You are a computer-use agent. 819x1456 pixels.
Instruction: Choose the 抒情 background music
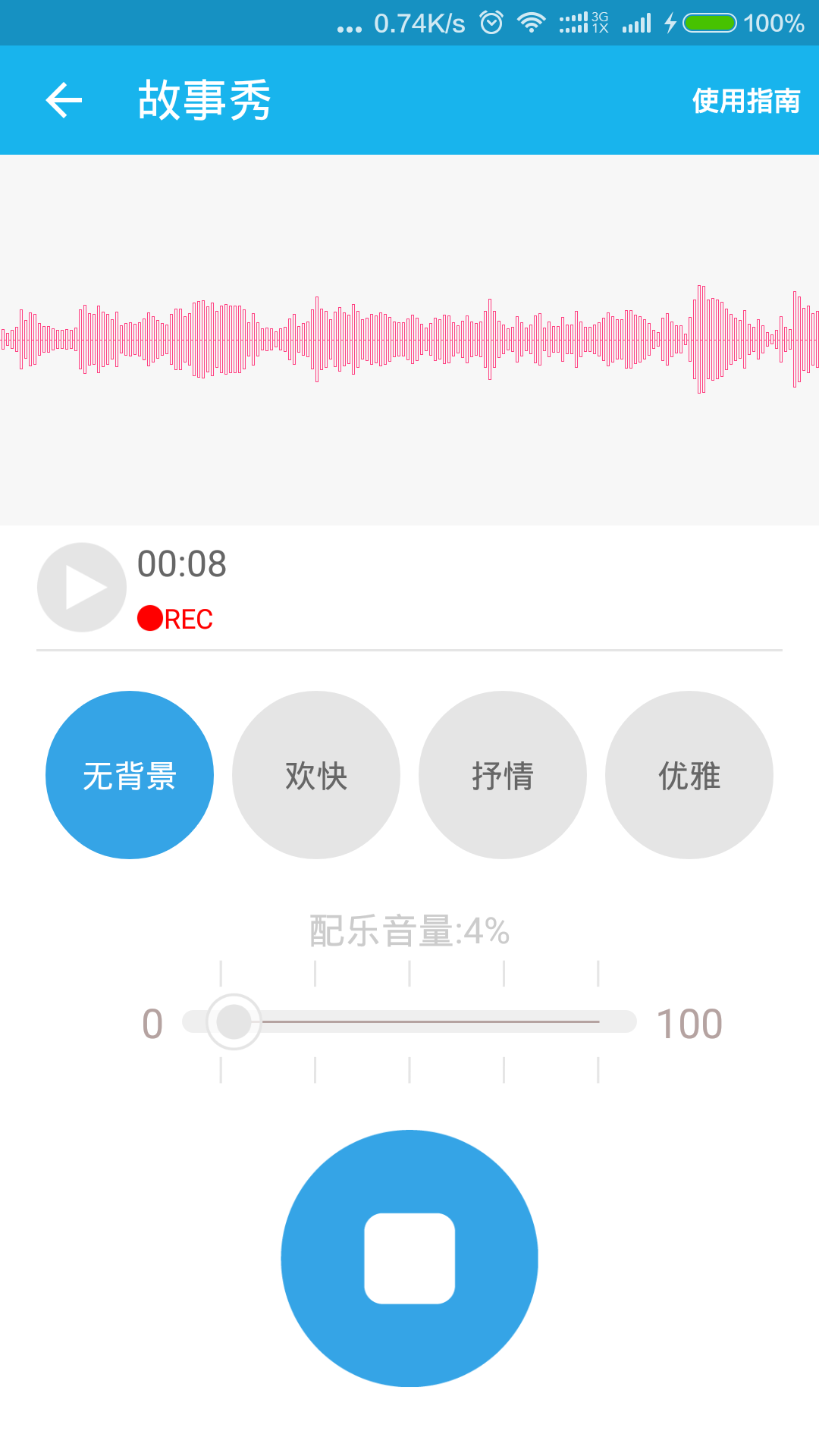503,775
